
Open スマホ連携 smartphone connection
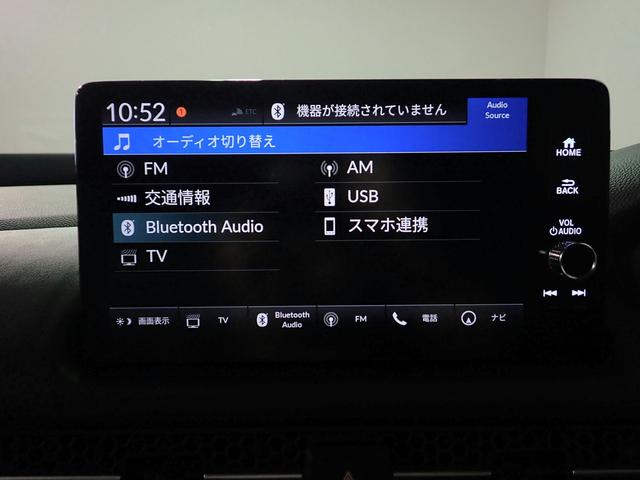click(400, 226)
